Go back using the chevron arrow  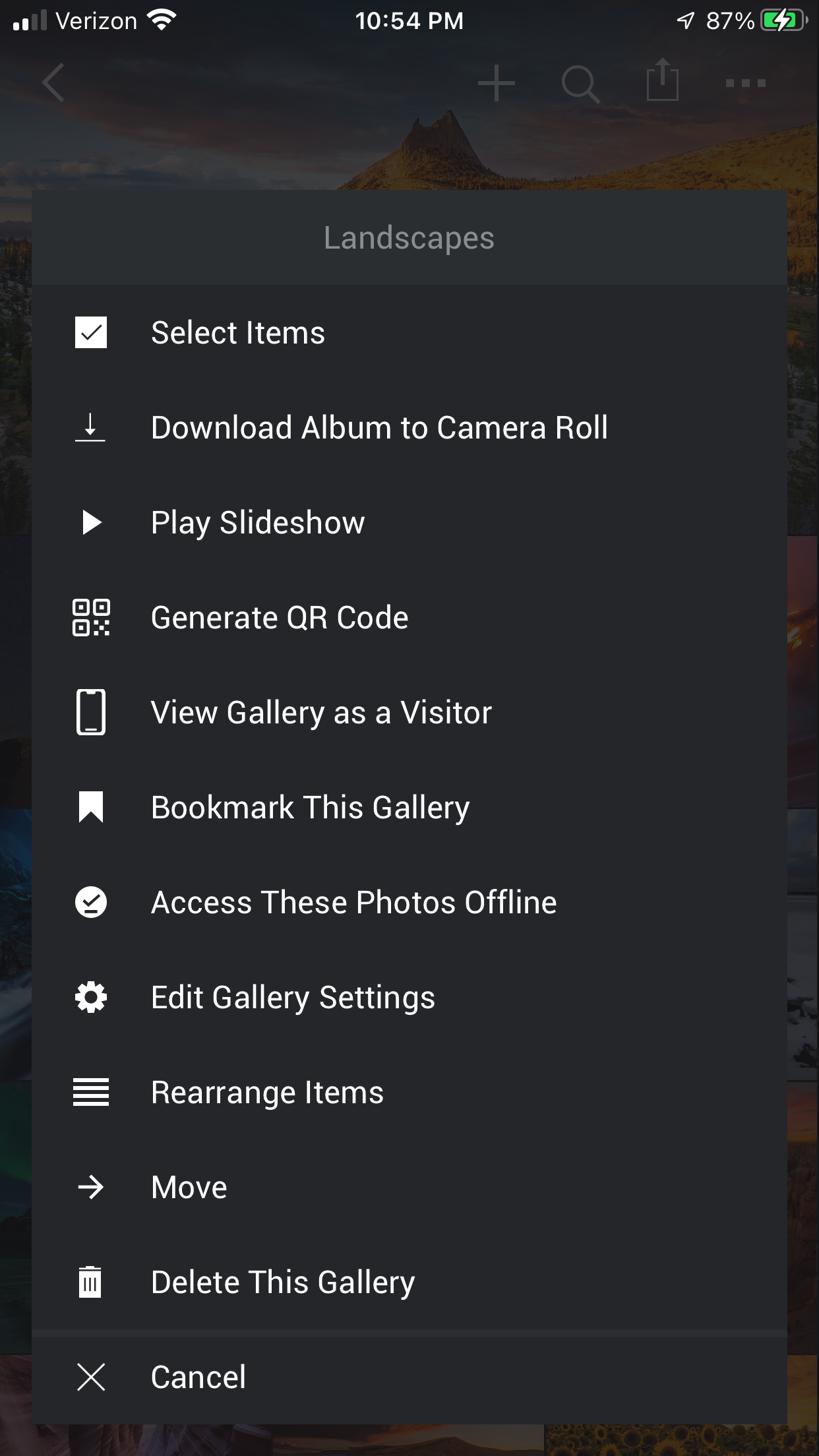click(53, 83)
